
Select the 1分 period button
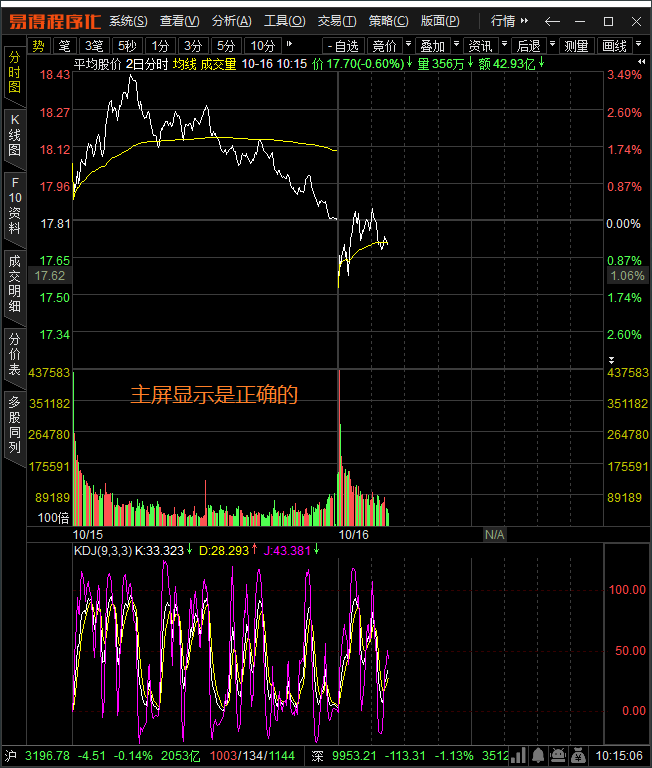[160, 45]
